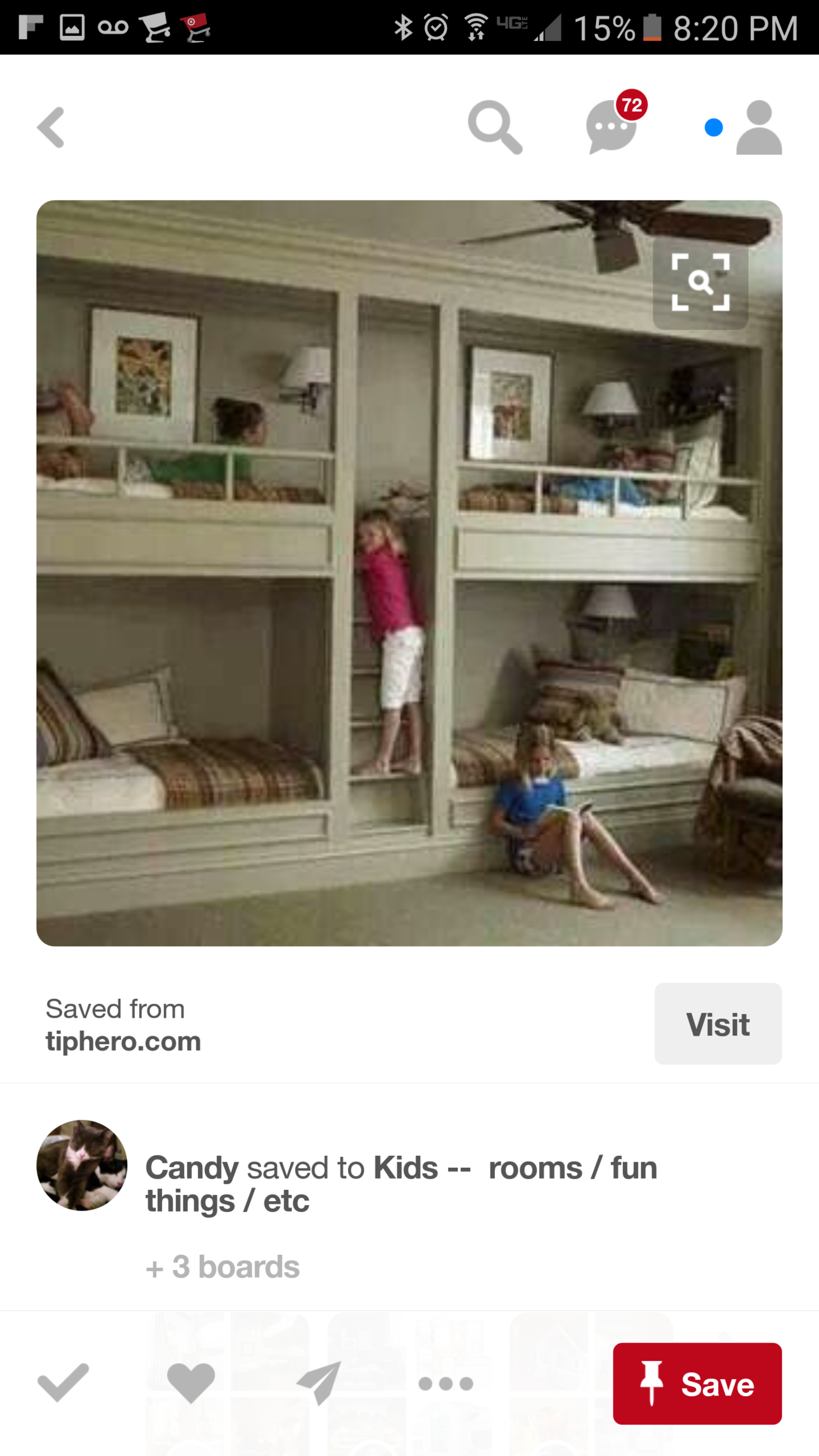Open the profile icon
The width and height of the screenshot is (819, 1456).
[758, 127]
